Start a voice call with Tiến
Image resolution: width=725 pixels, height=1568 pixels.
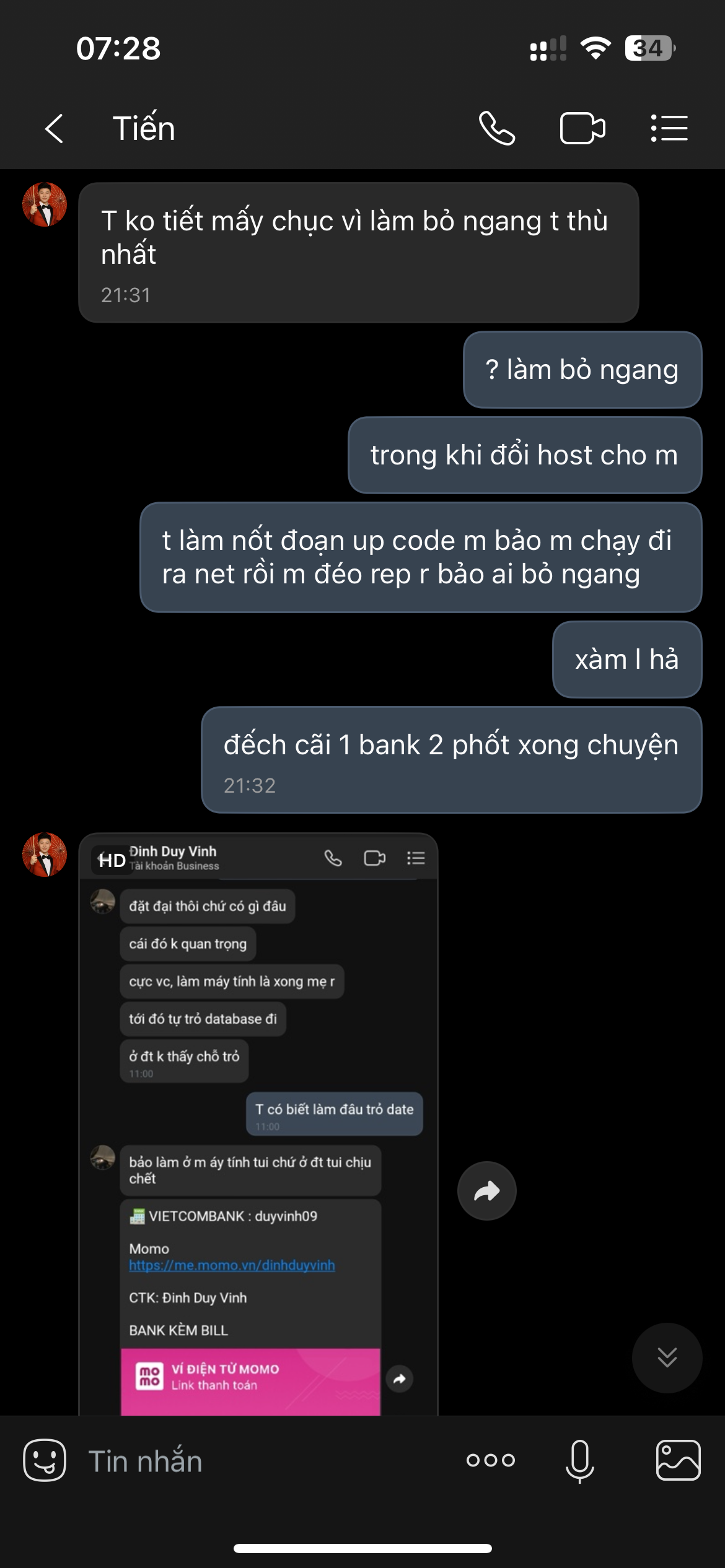pos(497,129)
